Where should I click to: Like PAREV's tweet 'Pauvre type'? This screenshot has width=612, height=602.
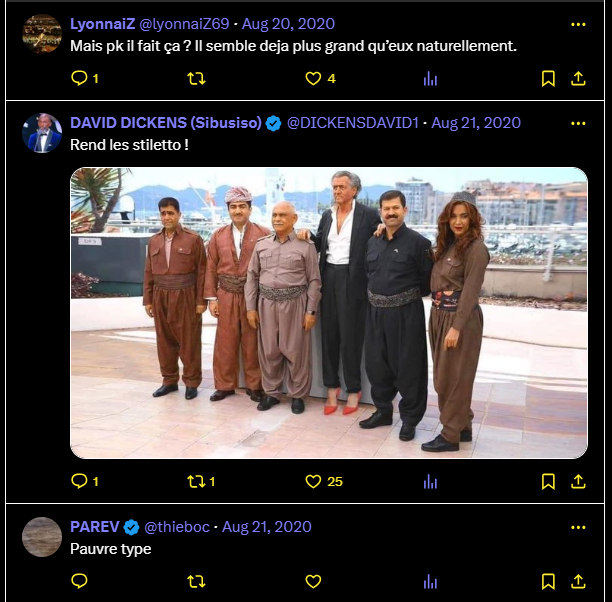coord(313,580)
